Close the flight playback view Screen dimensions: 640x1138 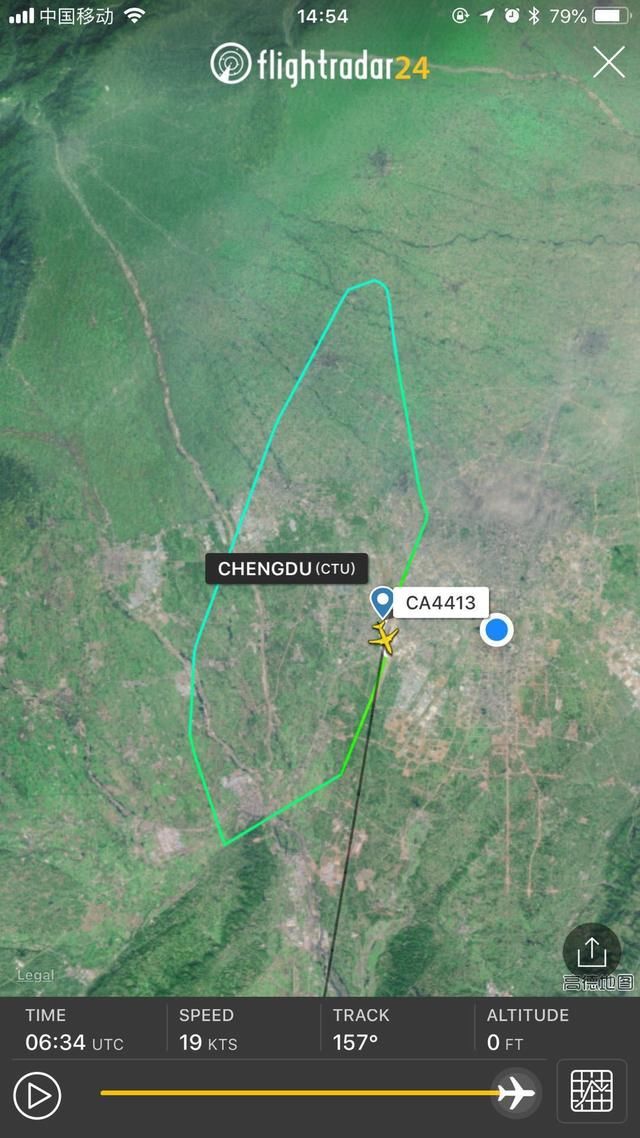click(609, 63)
